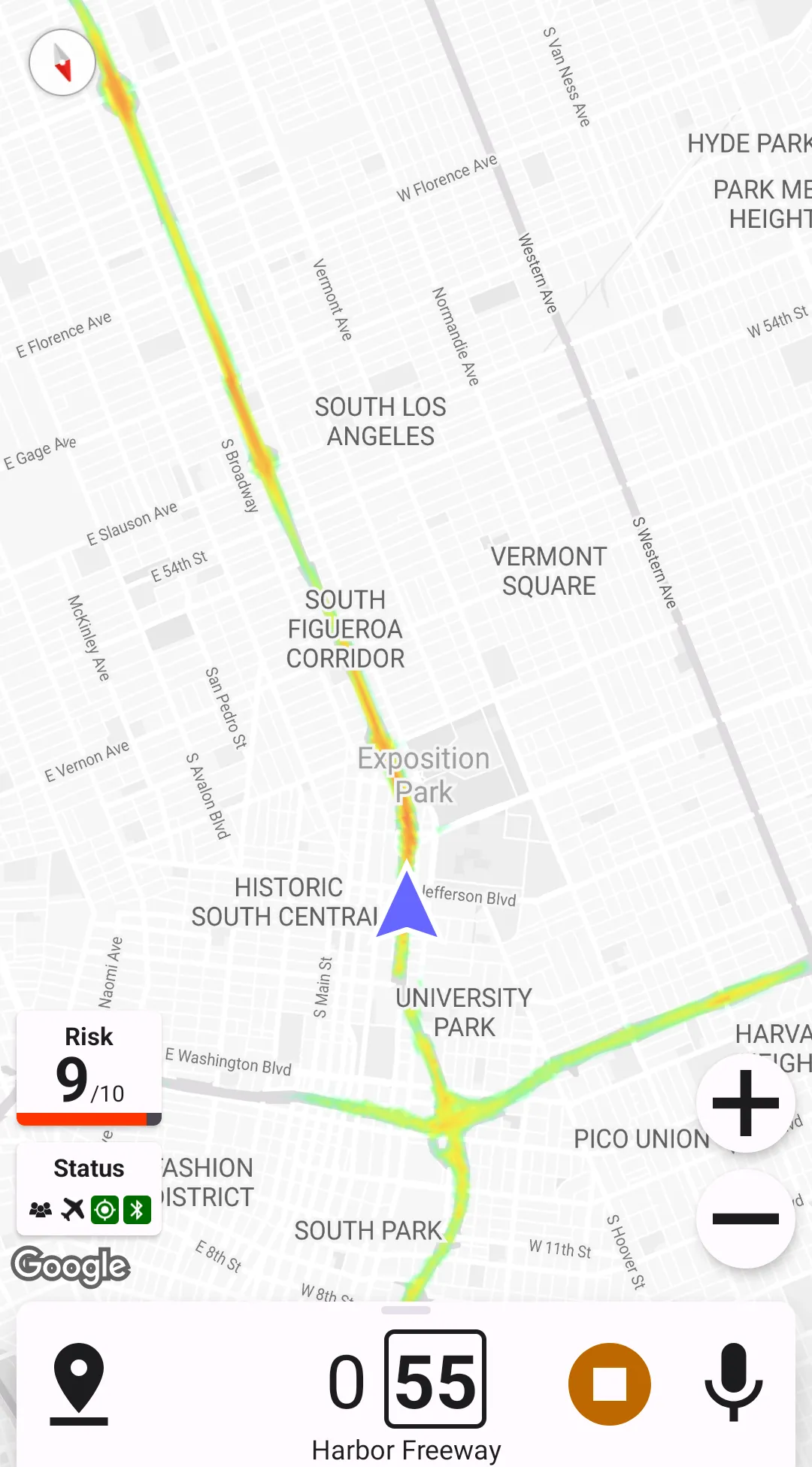
Task: Open the Risk 9/10 card
Action: pyautogui.click(x=89, y=1068)
